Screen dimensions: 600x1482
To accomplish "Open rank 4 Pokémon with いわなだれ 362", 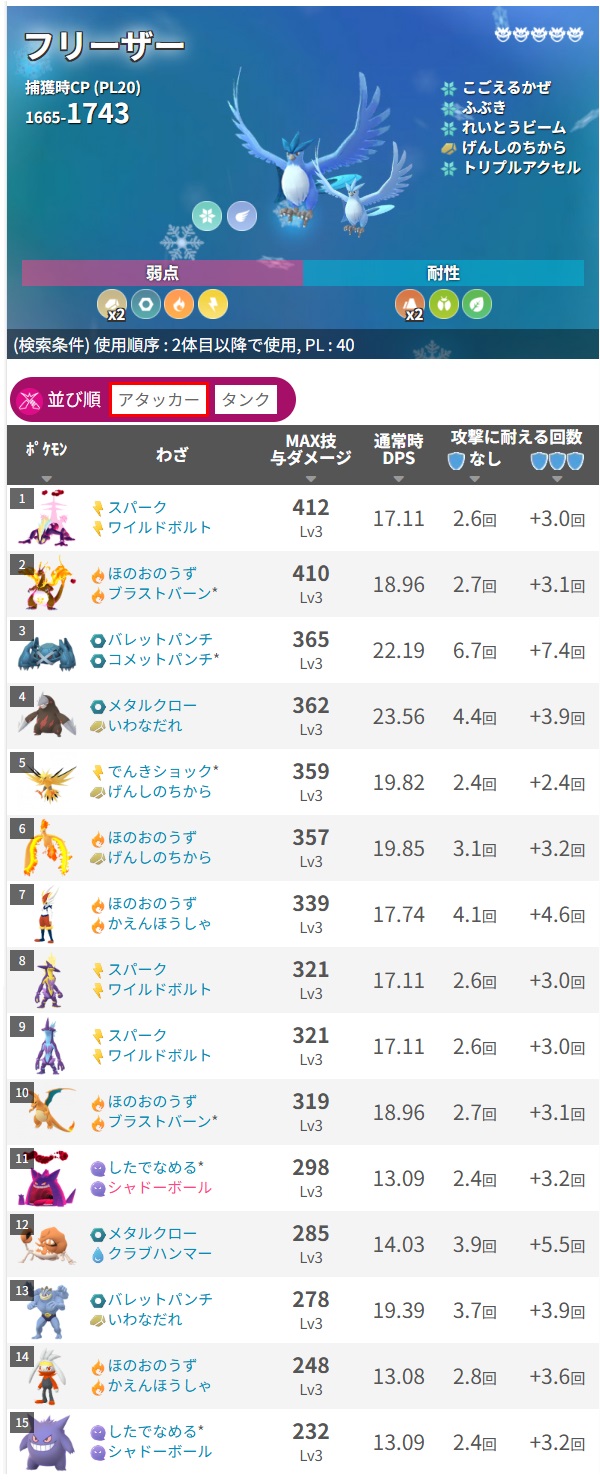I will click(46, 717).
